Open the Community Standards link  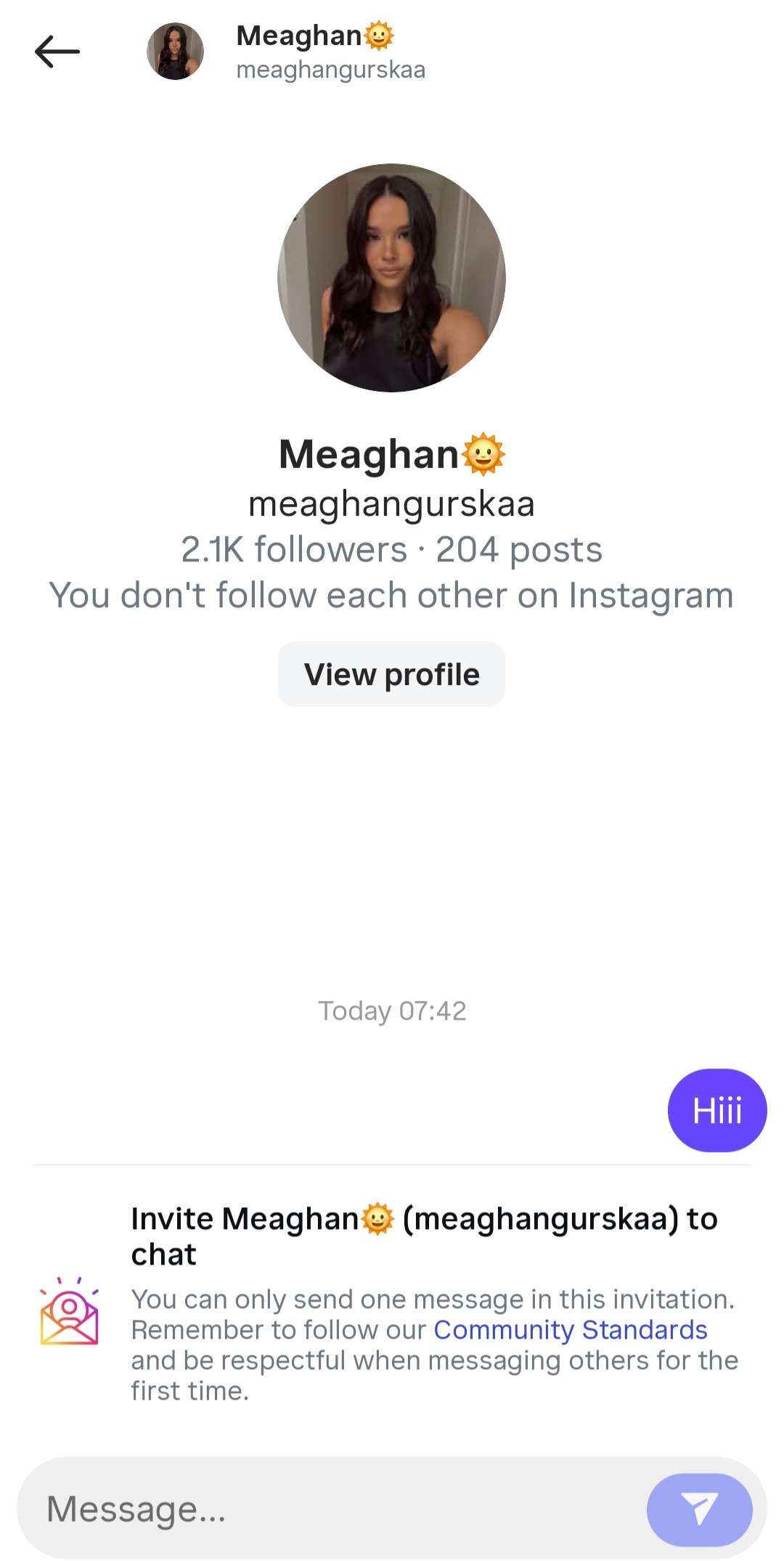coord(571,1329)
